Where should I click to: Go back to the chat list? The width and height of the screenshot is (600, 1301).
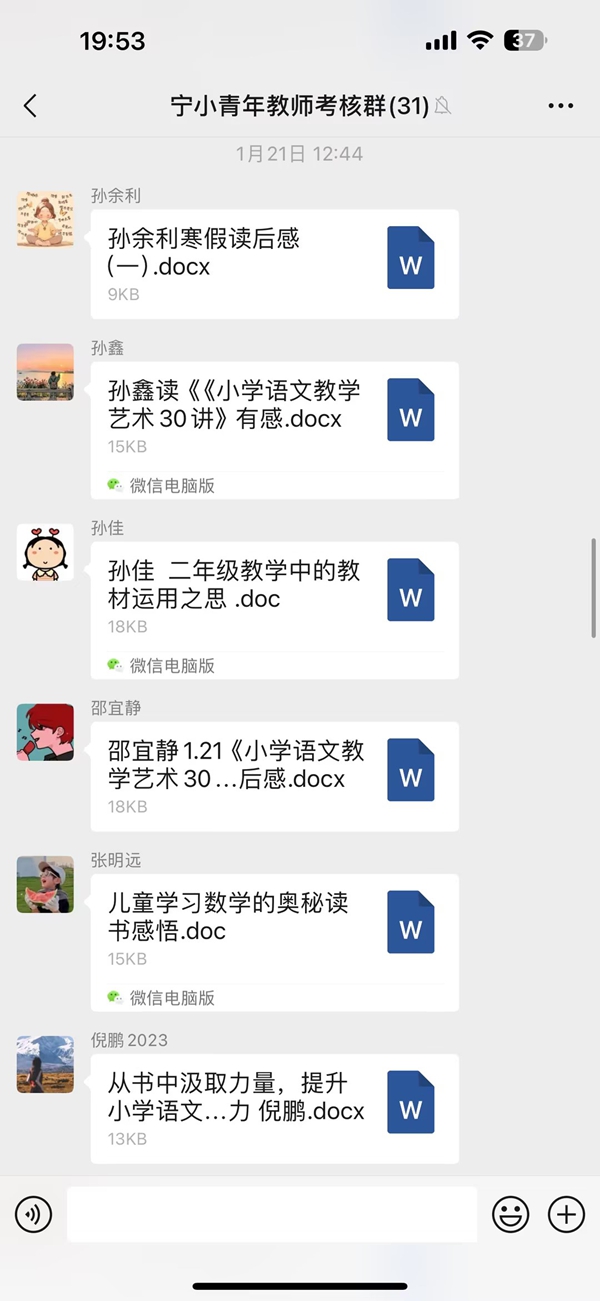(x=30, y=106)
